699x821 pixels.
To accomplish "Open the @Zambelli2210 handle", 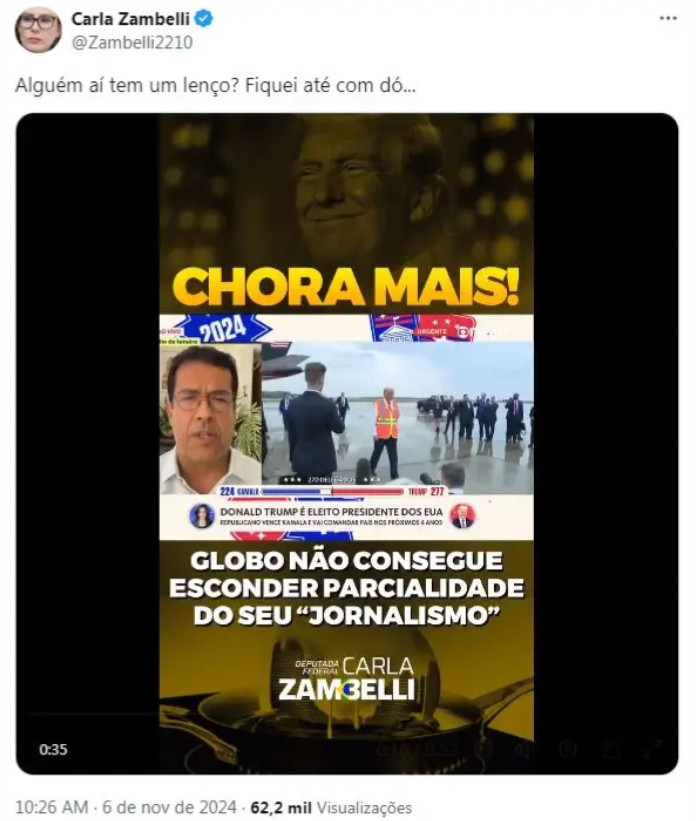I will tap(131, 42).
